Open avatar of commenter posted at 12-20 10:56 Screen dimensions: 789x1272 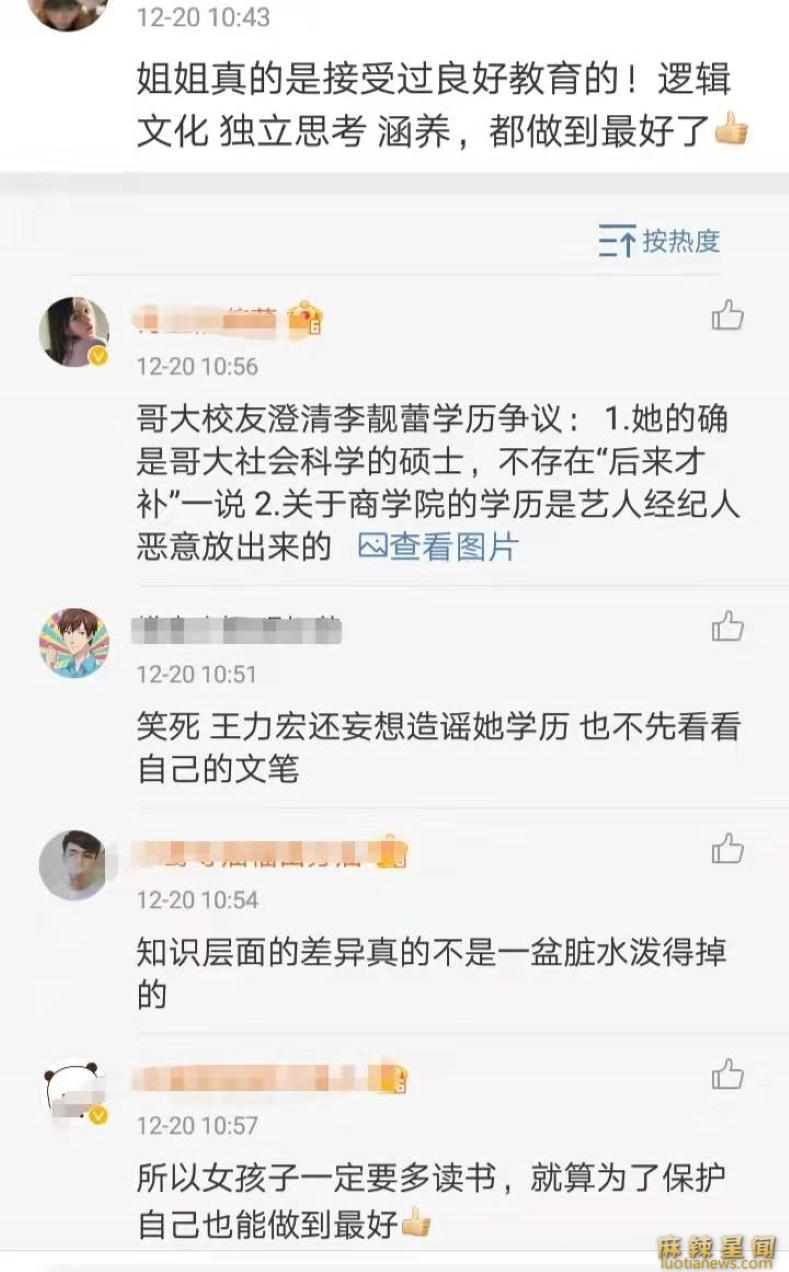74,331
